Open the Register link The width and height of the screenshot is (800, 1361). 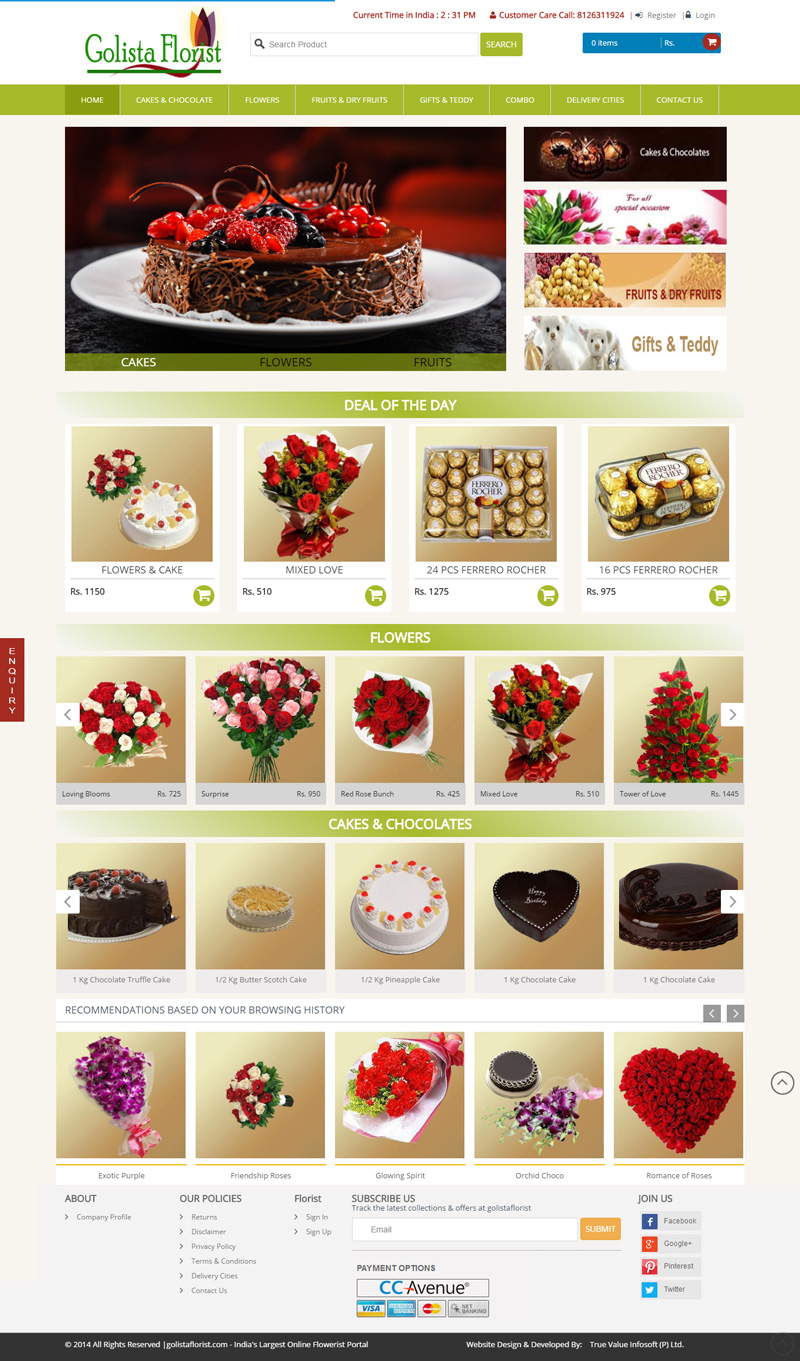(x=661, y=15)
